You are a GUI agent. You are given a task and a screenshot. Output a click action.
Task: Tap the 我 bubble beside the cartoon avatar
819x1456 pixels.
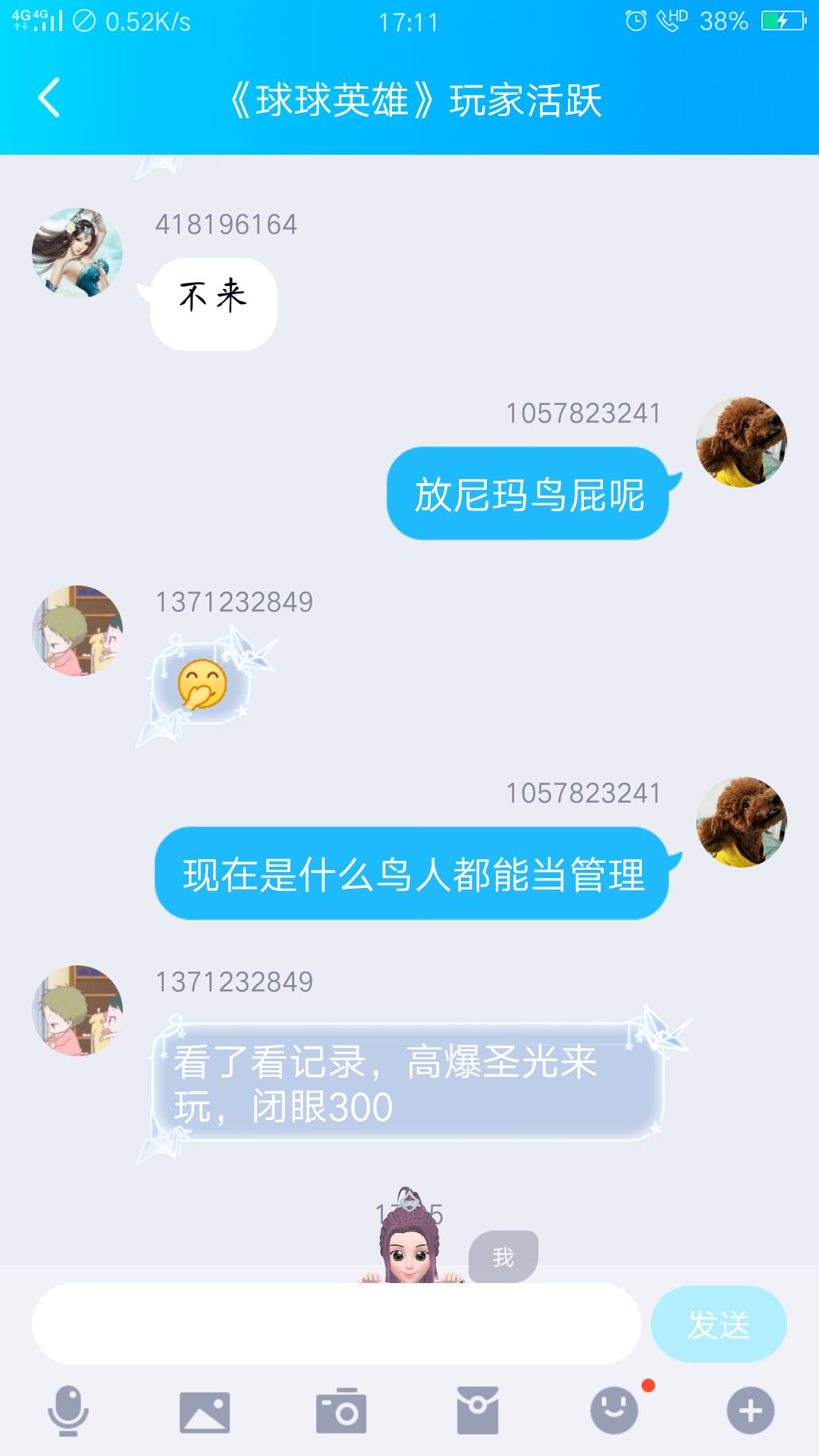[504, 1257]
